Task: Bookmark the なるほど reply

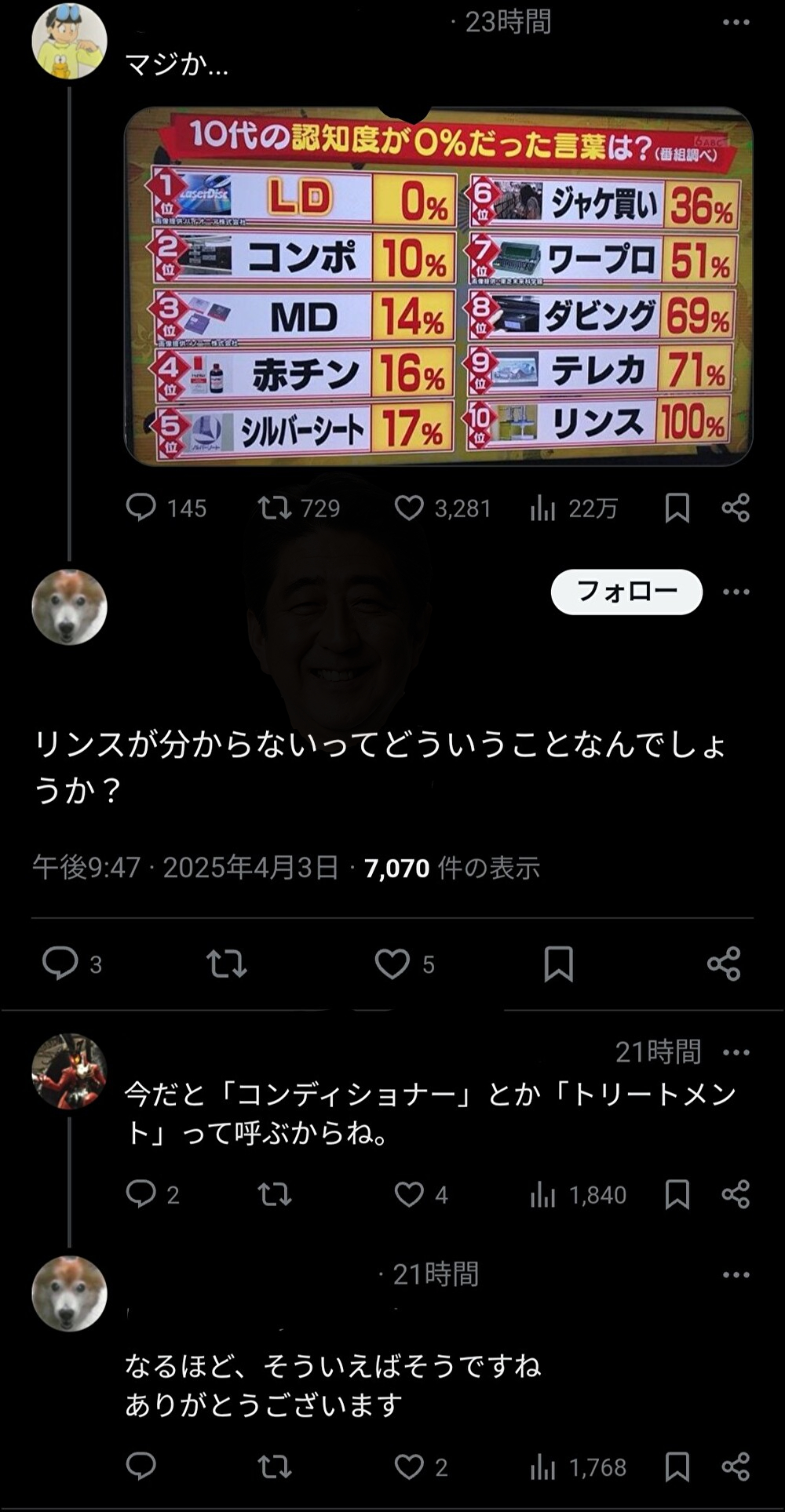Action: click(x=677, y=1466)
